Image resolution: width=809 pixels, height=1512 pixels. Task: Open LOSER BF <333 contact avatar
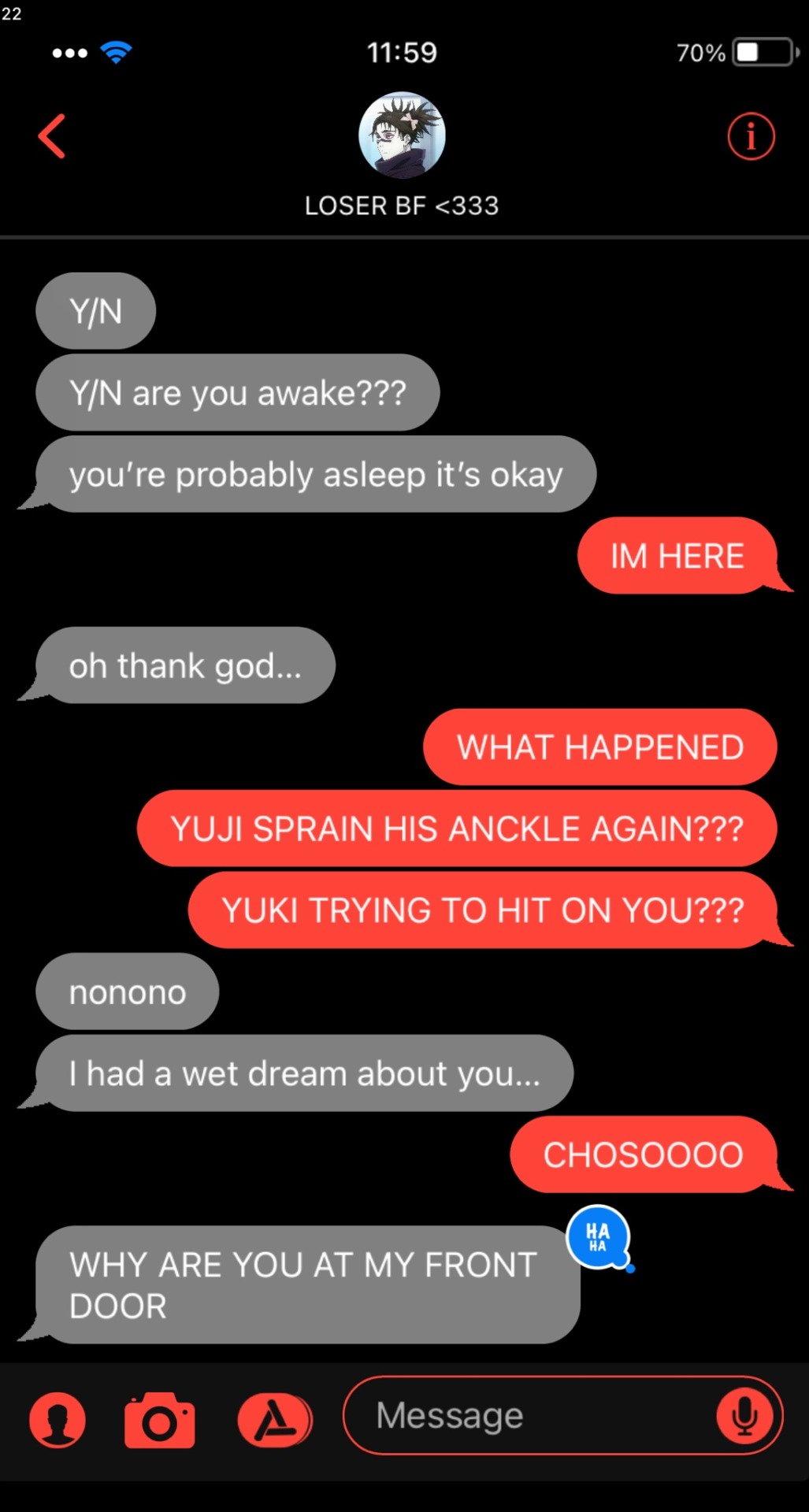point(402,135)
